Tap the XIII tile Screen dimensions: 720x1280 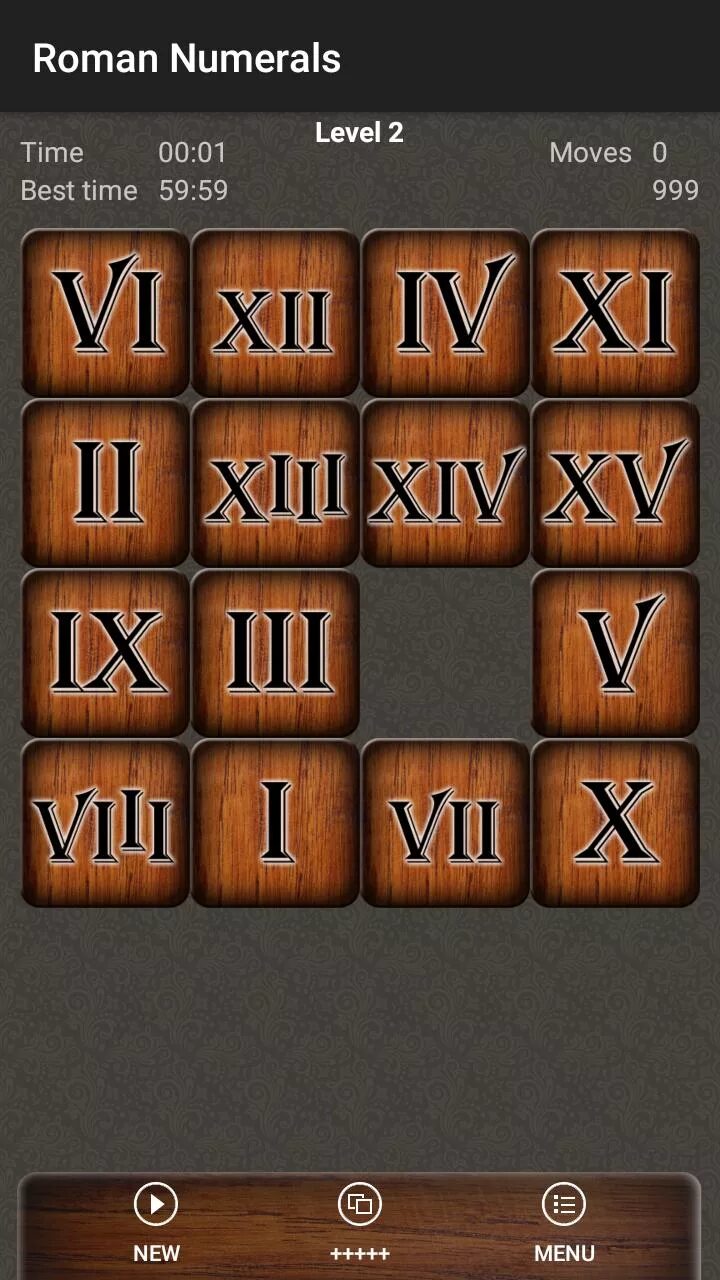tap(275, 483)
